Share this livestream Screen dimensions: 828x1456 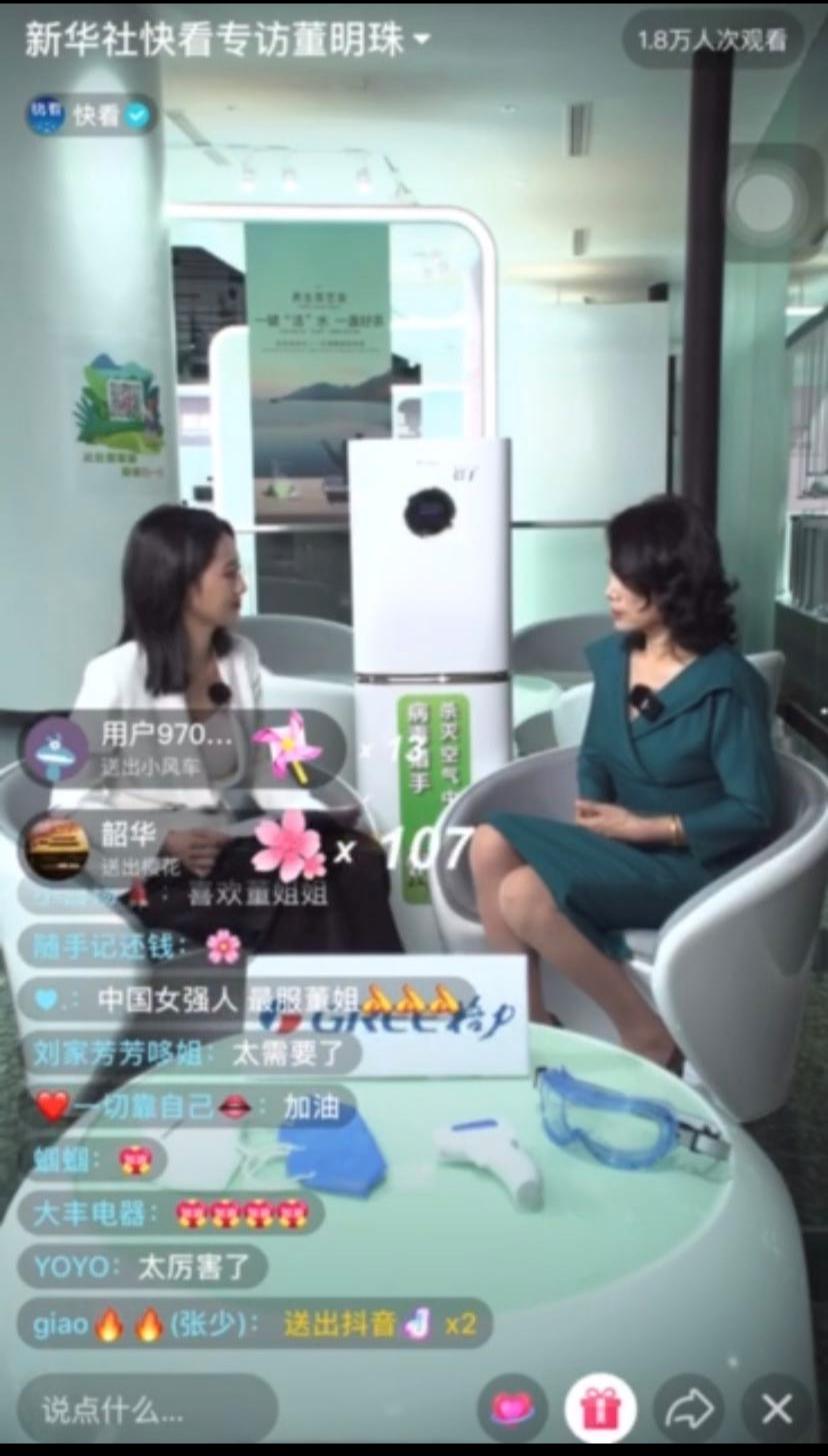(689, 1409)
